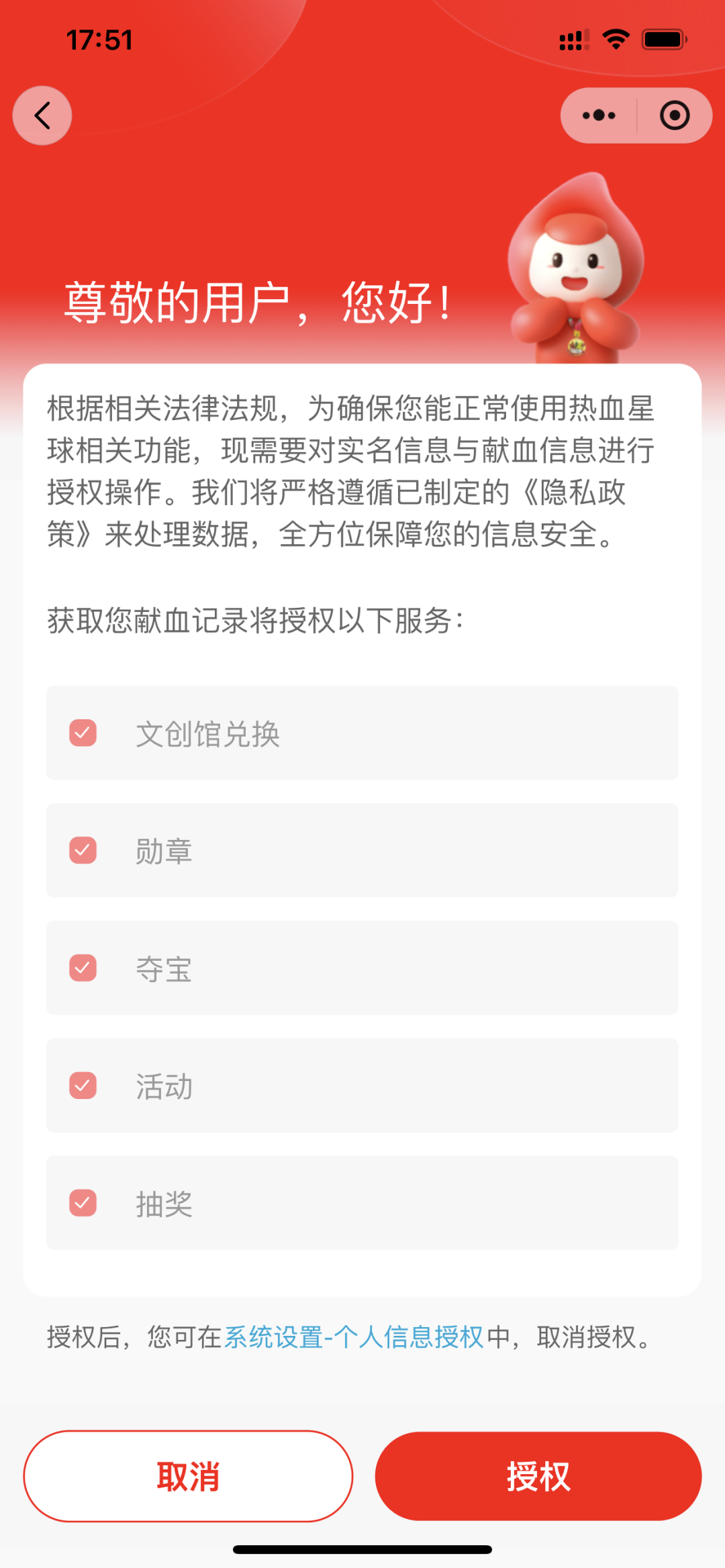Viewport: 725px width, 1568px height.
Task: Toggle the 夺宝 service checkbox
Action: tap(83, 968)
